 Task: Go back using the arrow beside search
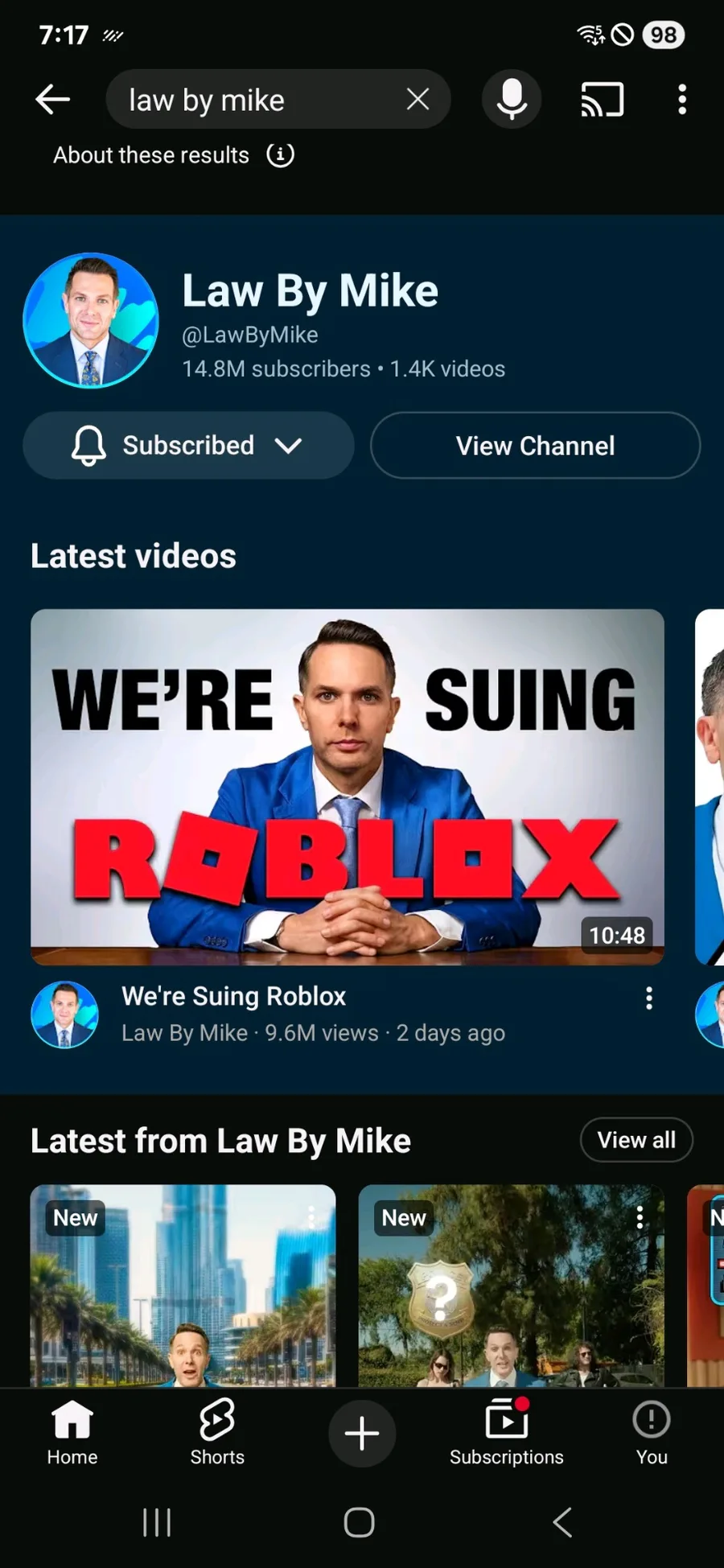pos(53,100)
